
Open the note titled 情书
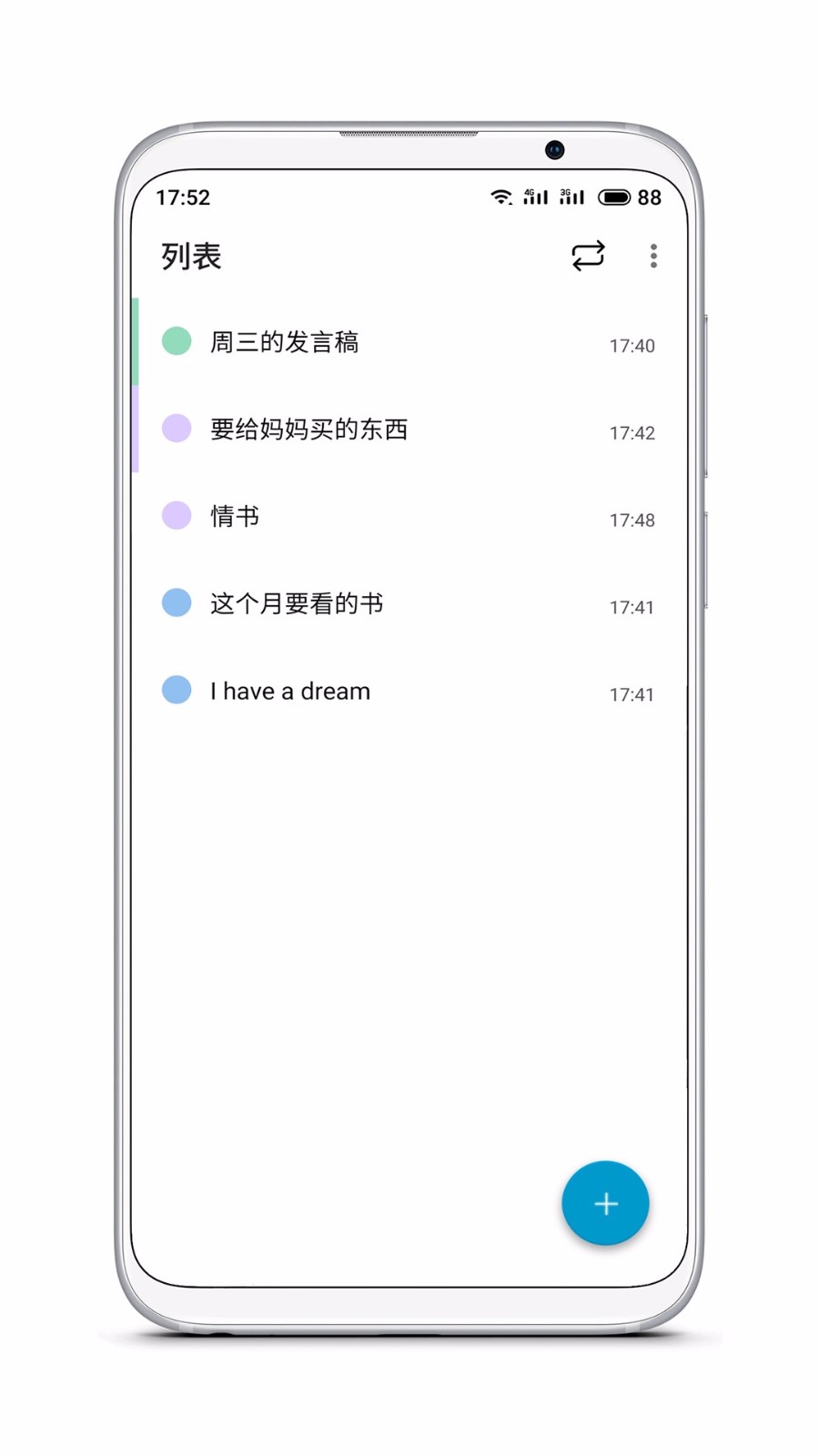(x=234, y=516)
